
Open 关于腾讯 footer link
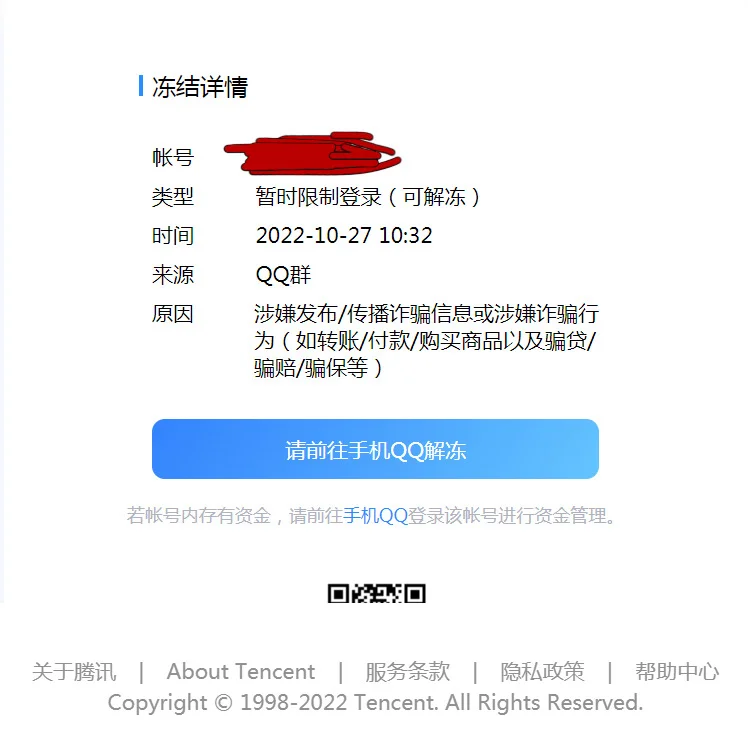point(74,672)
